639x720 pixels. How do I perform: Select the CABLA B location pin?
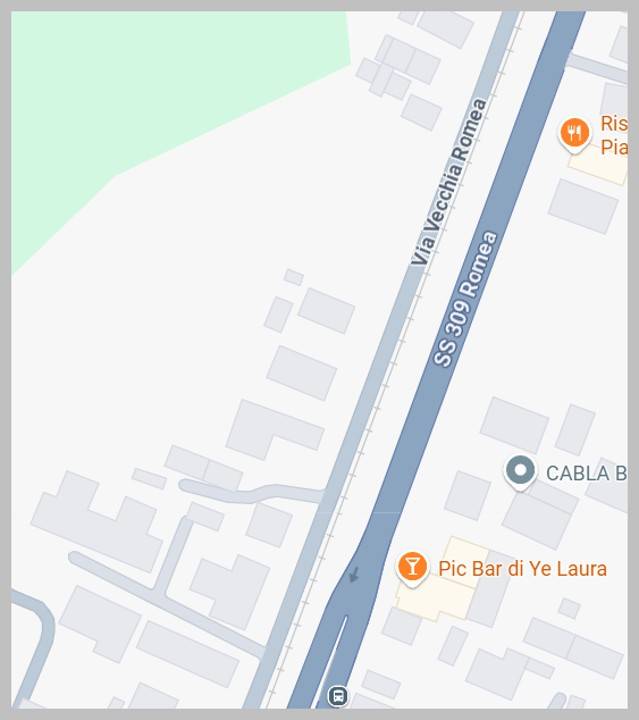pos(520,471)
